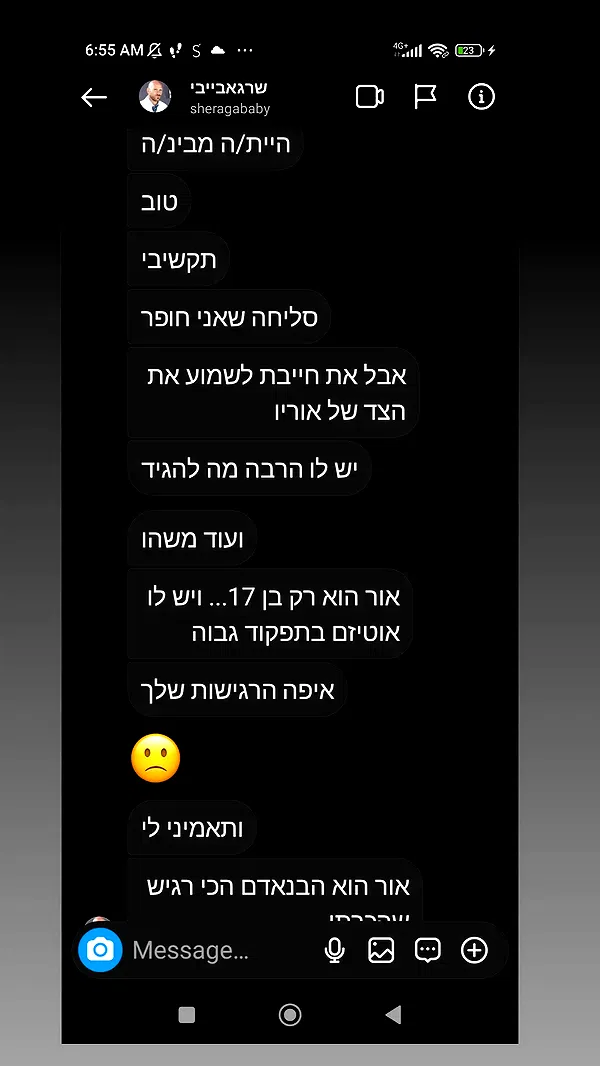Open the camera from the message bar

(100, 950)
